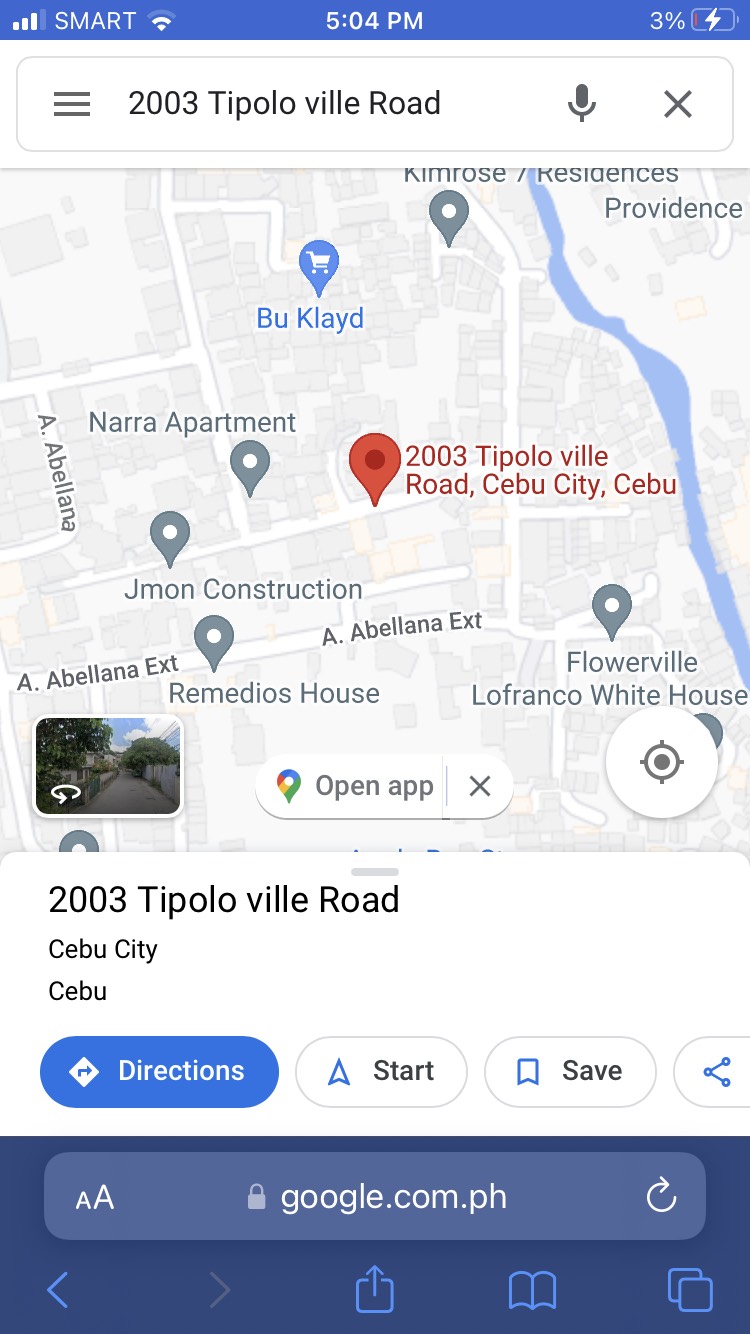Select the Narra Apartment map pin
Screen dimensions: 750x1334
(250, 467)
